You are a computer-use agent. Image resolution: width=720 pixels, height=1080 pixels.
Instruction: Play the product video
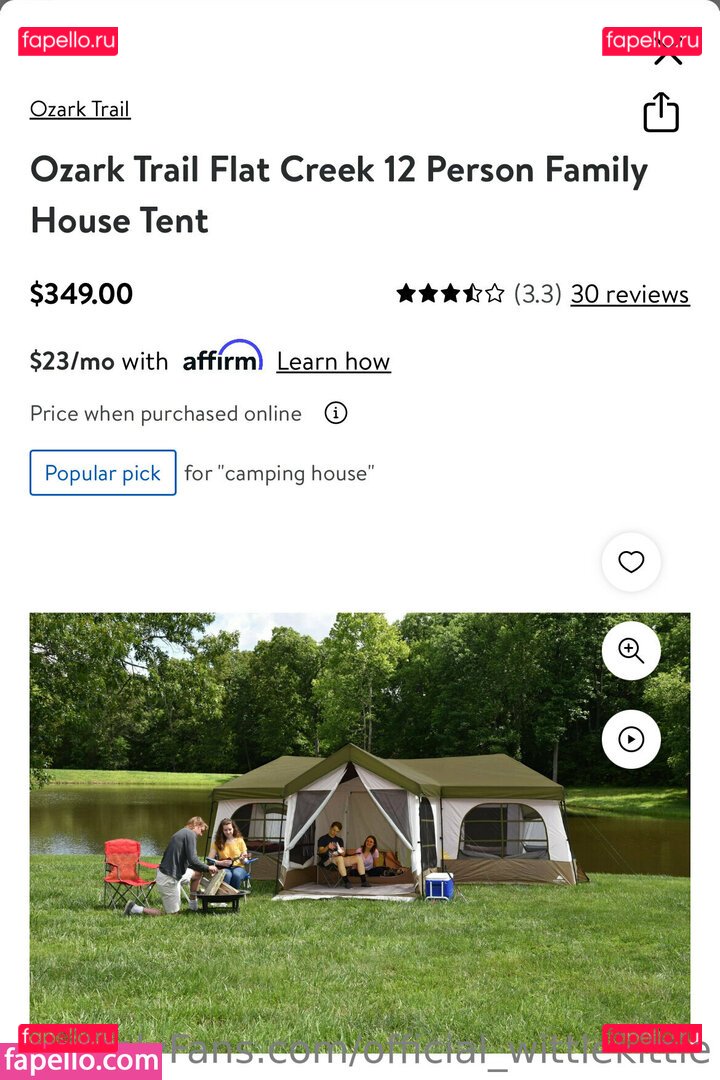(631, 739)
